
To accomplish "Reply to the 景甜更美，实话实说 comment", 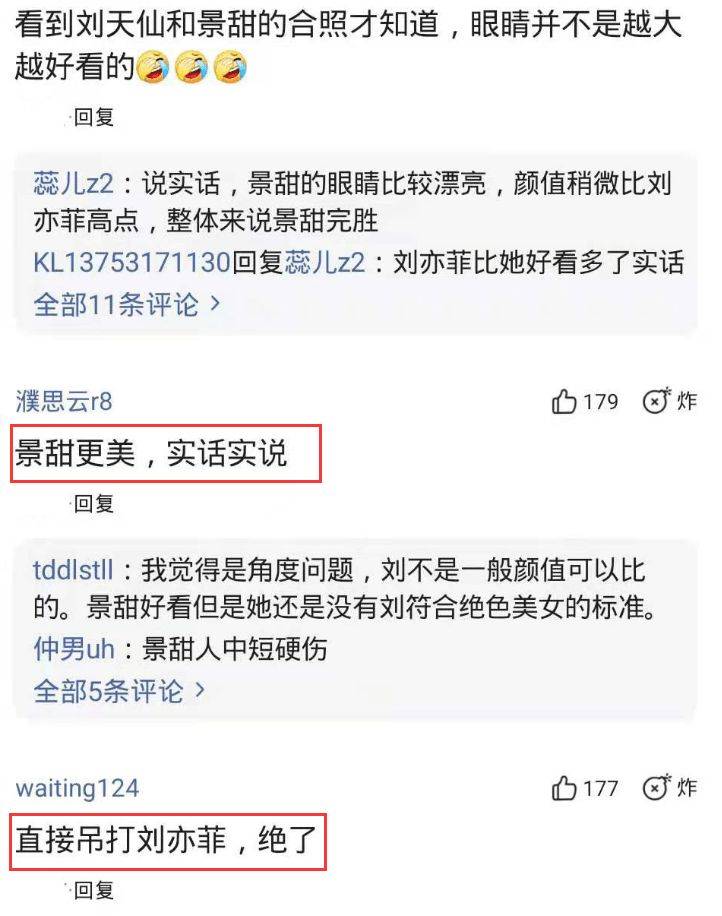I will (93, 504).
